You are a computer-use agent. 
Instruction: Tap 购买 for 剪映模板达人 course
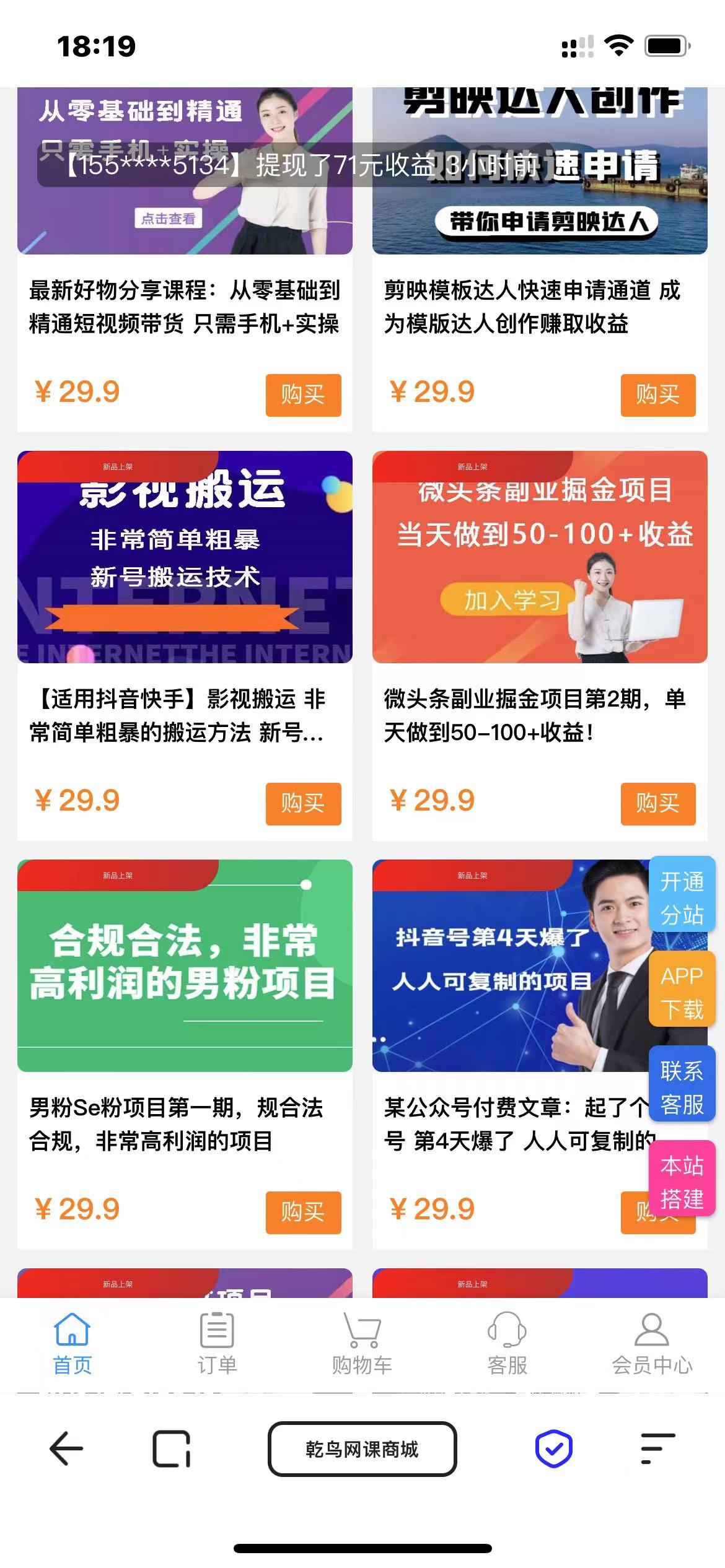[x=657, y=394]
